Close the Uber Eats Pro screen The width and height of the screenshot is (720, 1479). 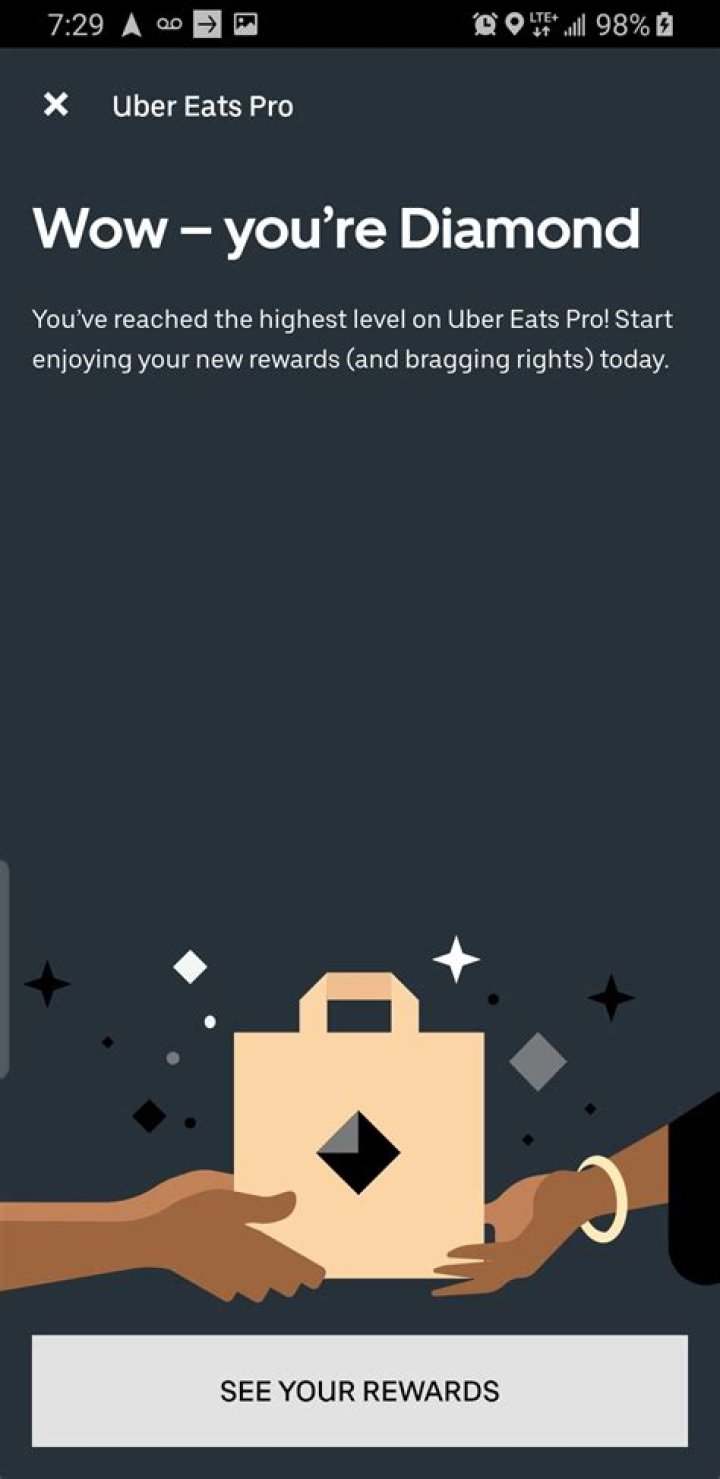56,104
